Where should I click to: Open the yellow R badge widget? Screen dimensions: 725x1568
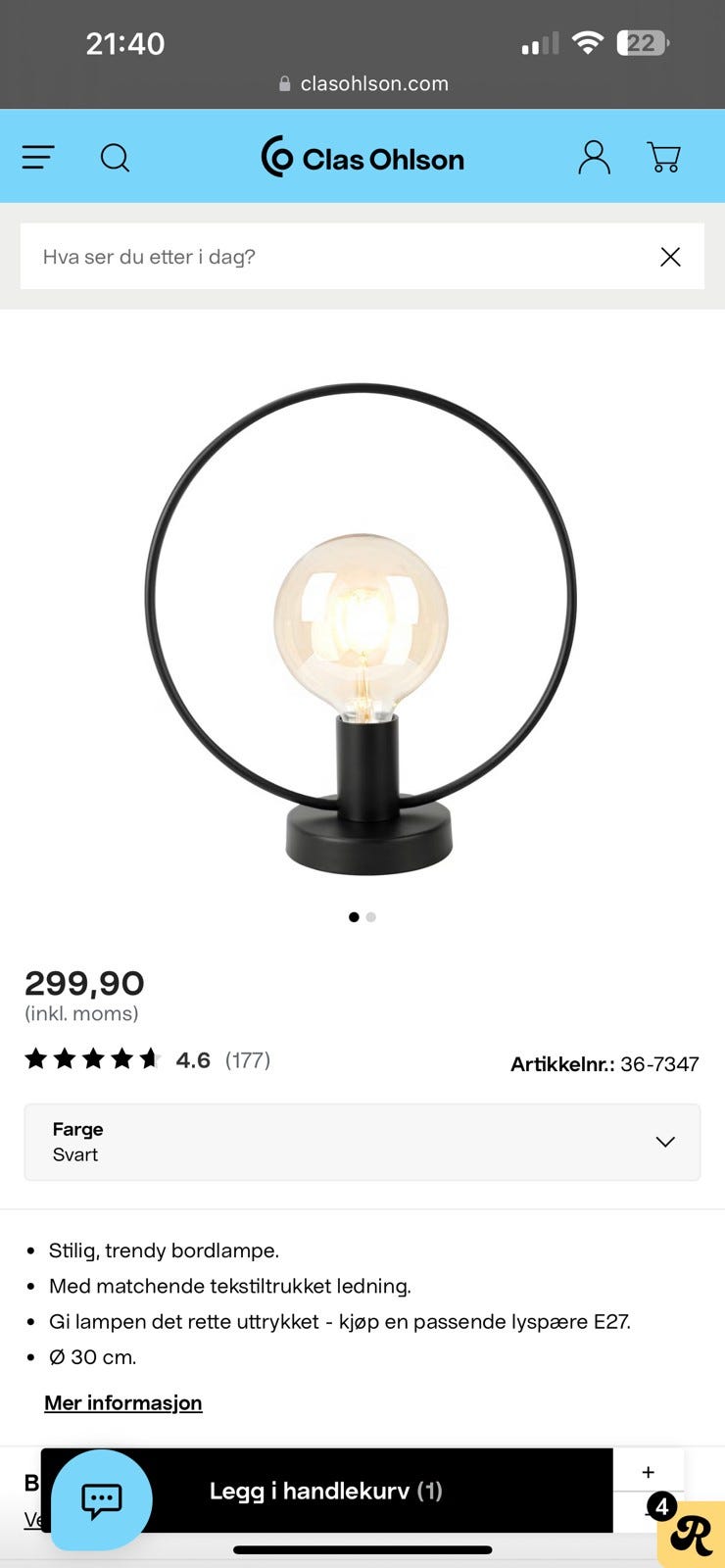click(693, 1535)
